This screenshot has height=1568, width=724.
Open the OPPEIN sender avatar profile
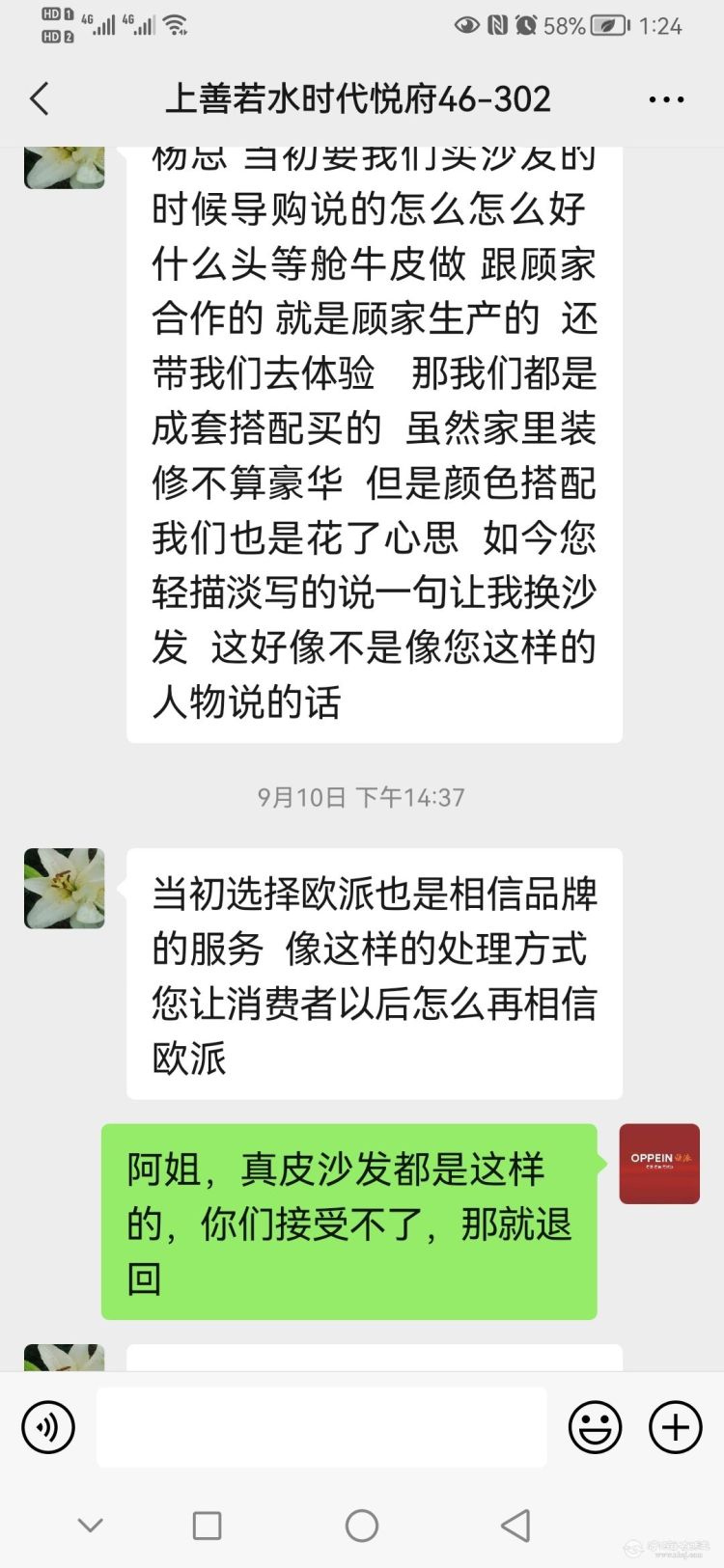(x=658, y=1163)
